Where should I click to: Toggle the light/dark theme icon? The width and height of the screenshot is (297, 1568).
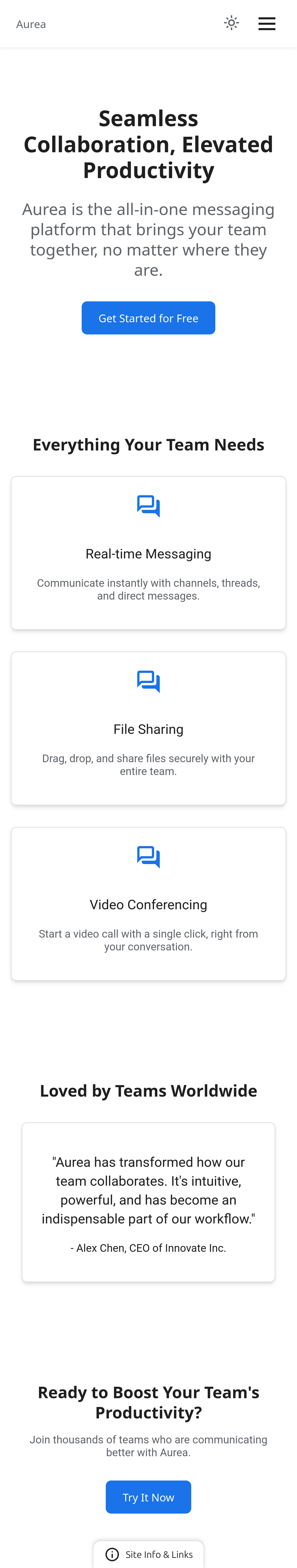click(231, 24)
